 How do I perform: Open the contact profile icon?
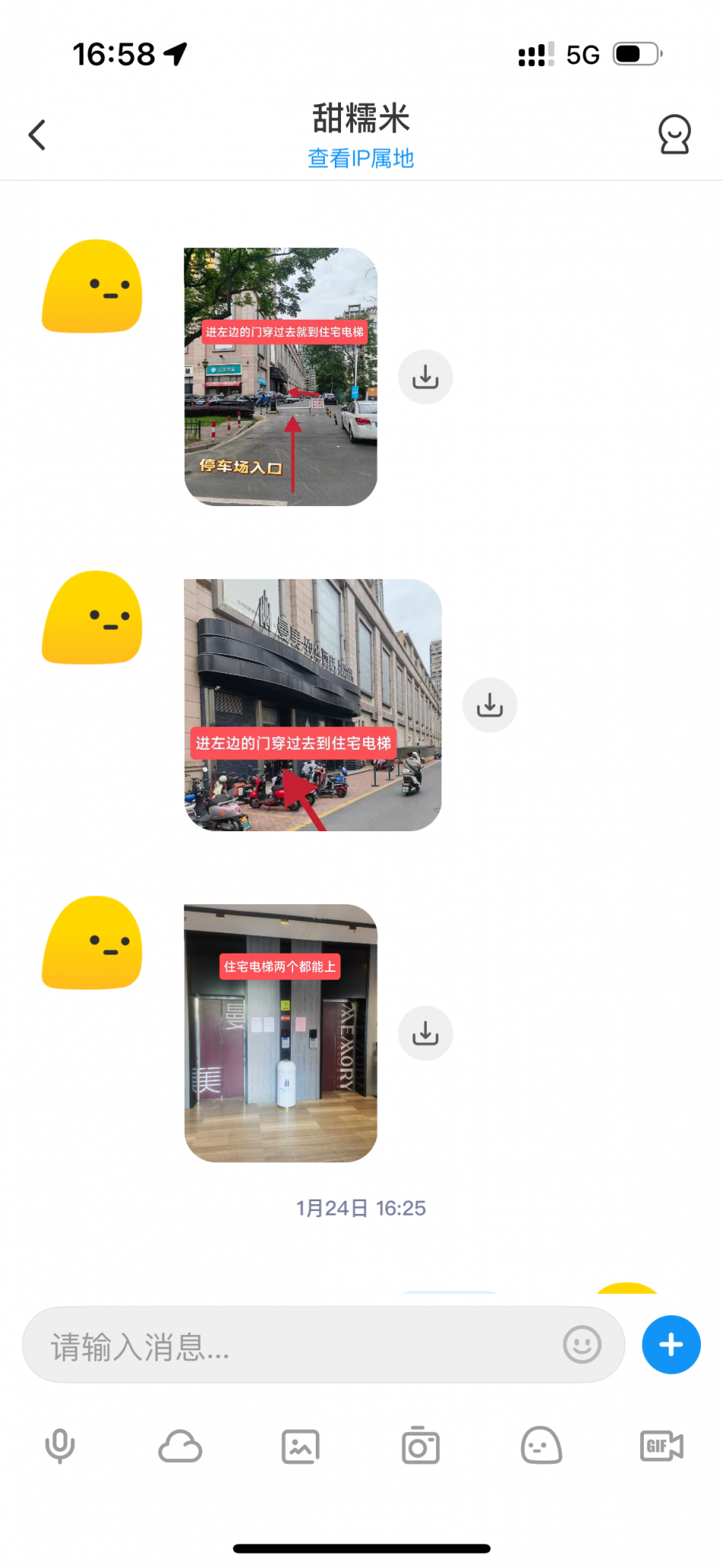pyautogui.click(x=674, y=135)
